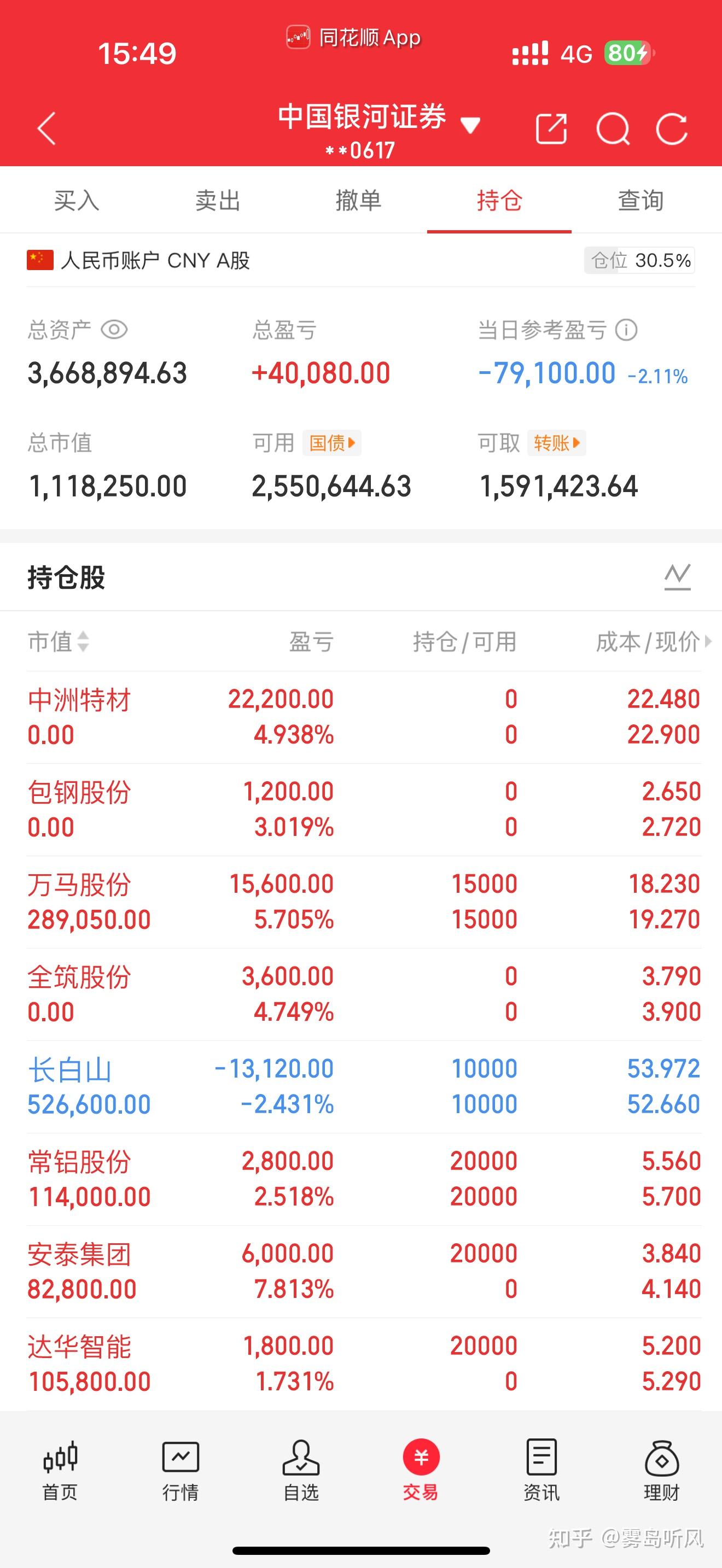This screenshot has height=1568, width=722.
Task: Click the info icon beside 当日参考盈亏
Action: tap(626, 330)
